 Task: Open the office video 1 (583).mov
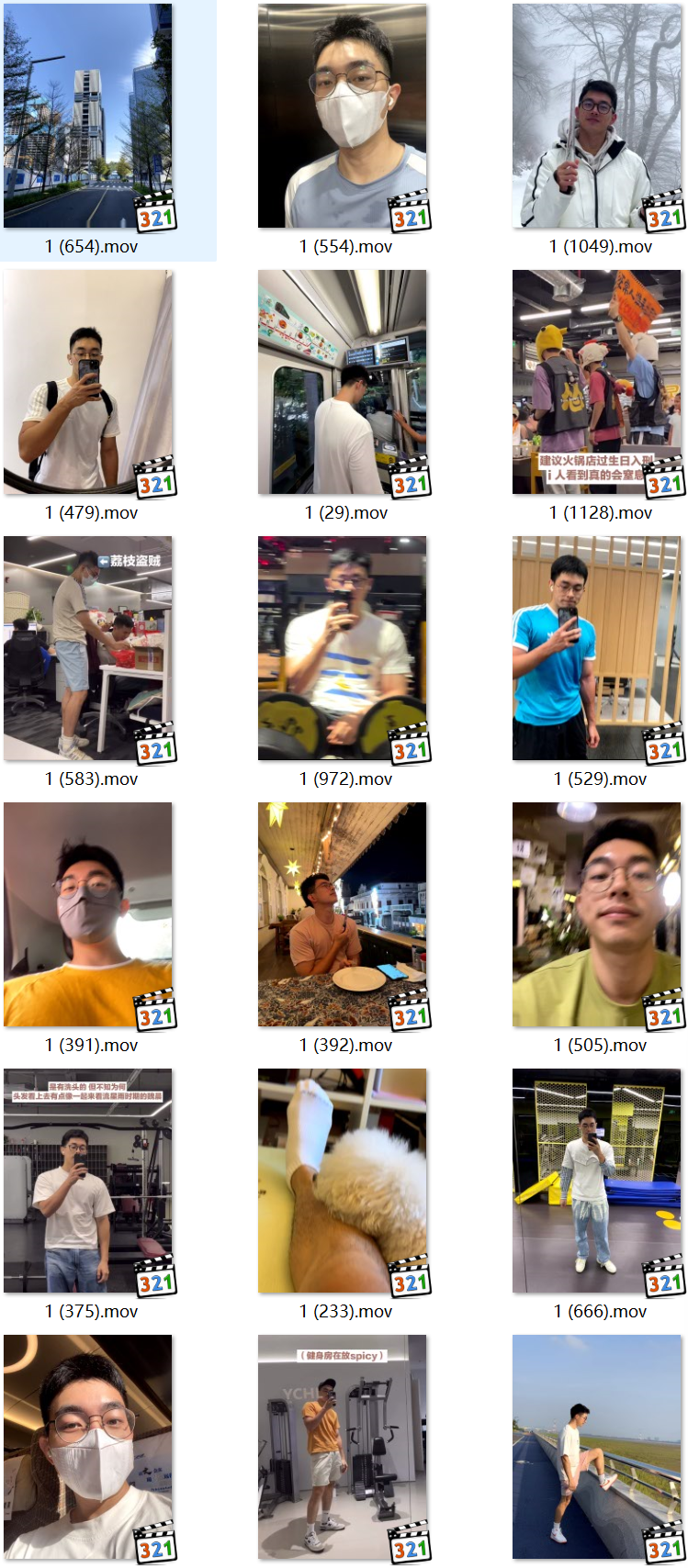click(88, 648)
